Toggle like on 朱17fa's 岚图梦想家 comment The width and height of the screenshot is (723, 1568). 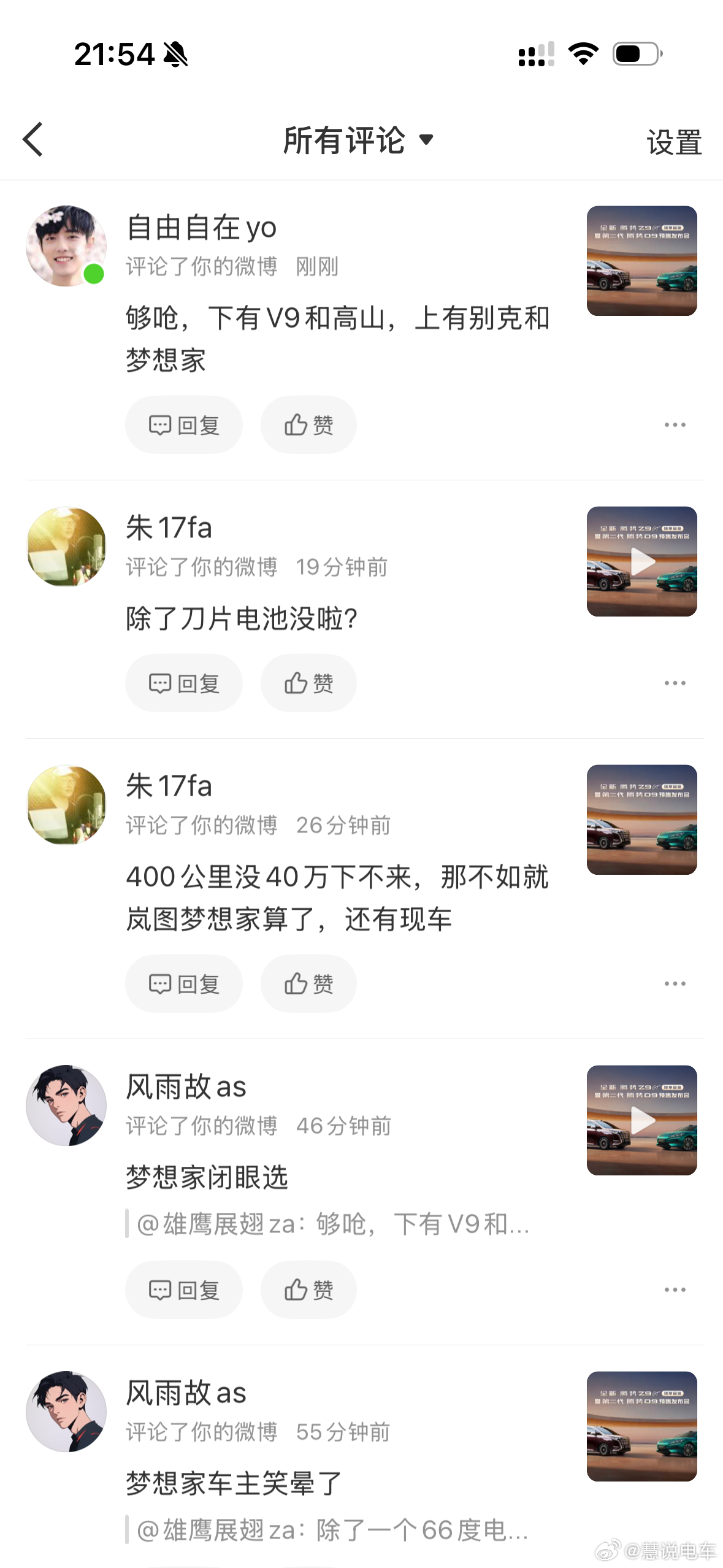point(308,983)
